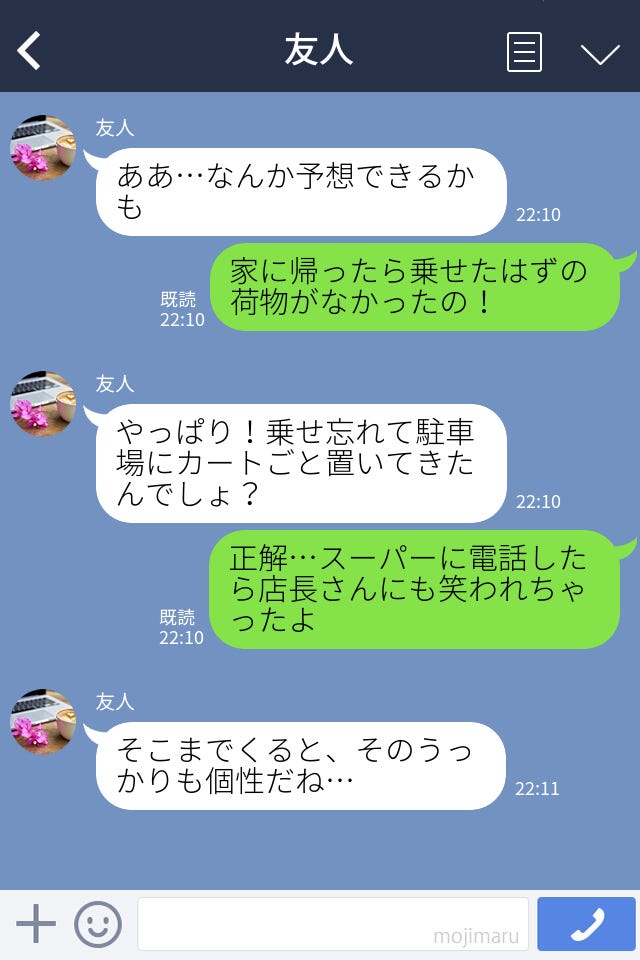This screenshot has width=640, height=960.
Task: Focus the message text field
Action: (332, 924)
